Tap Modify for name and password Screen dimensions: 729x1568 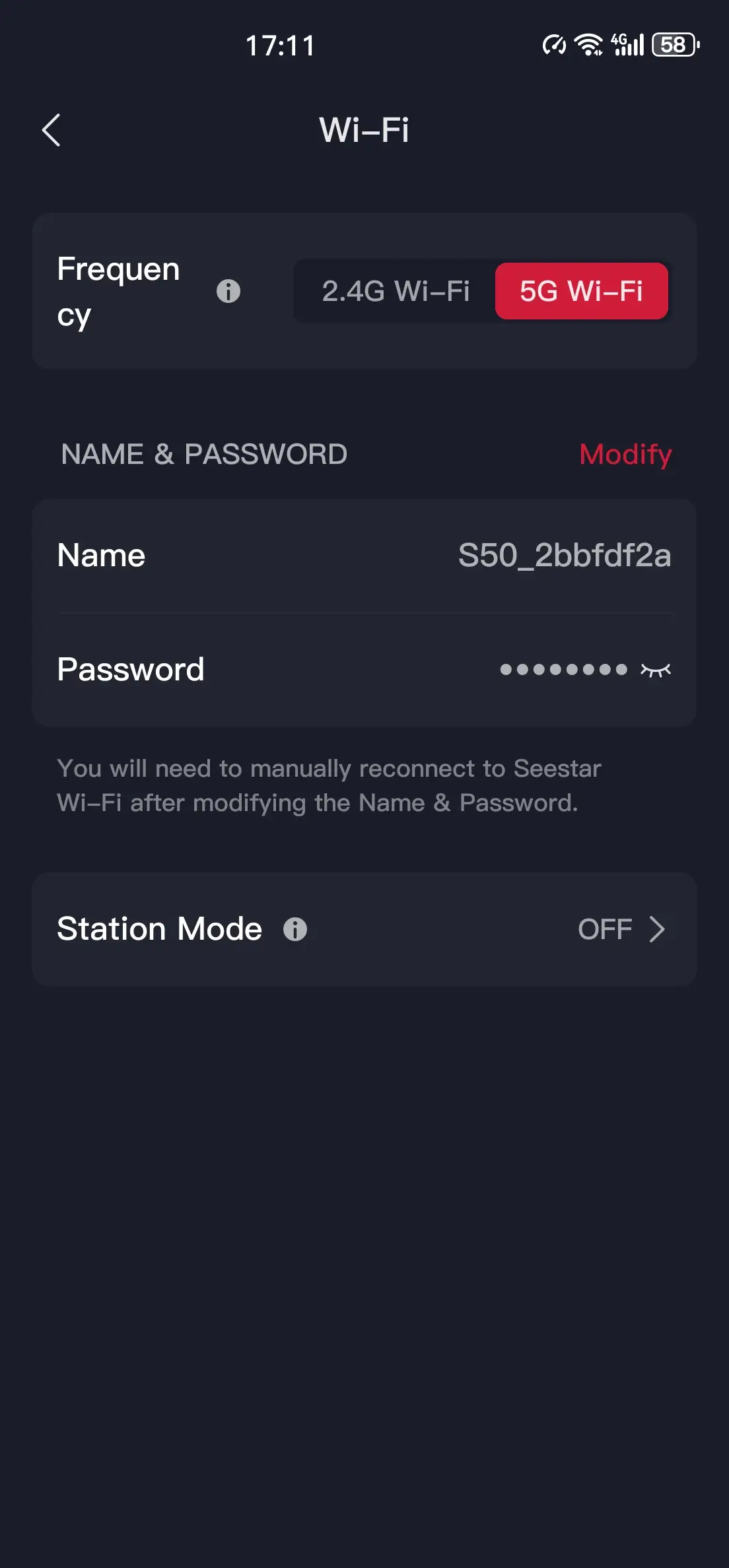625,454
